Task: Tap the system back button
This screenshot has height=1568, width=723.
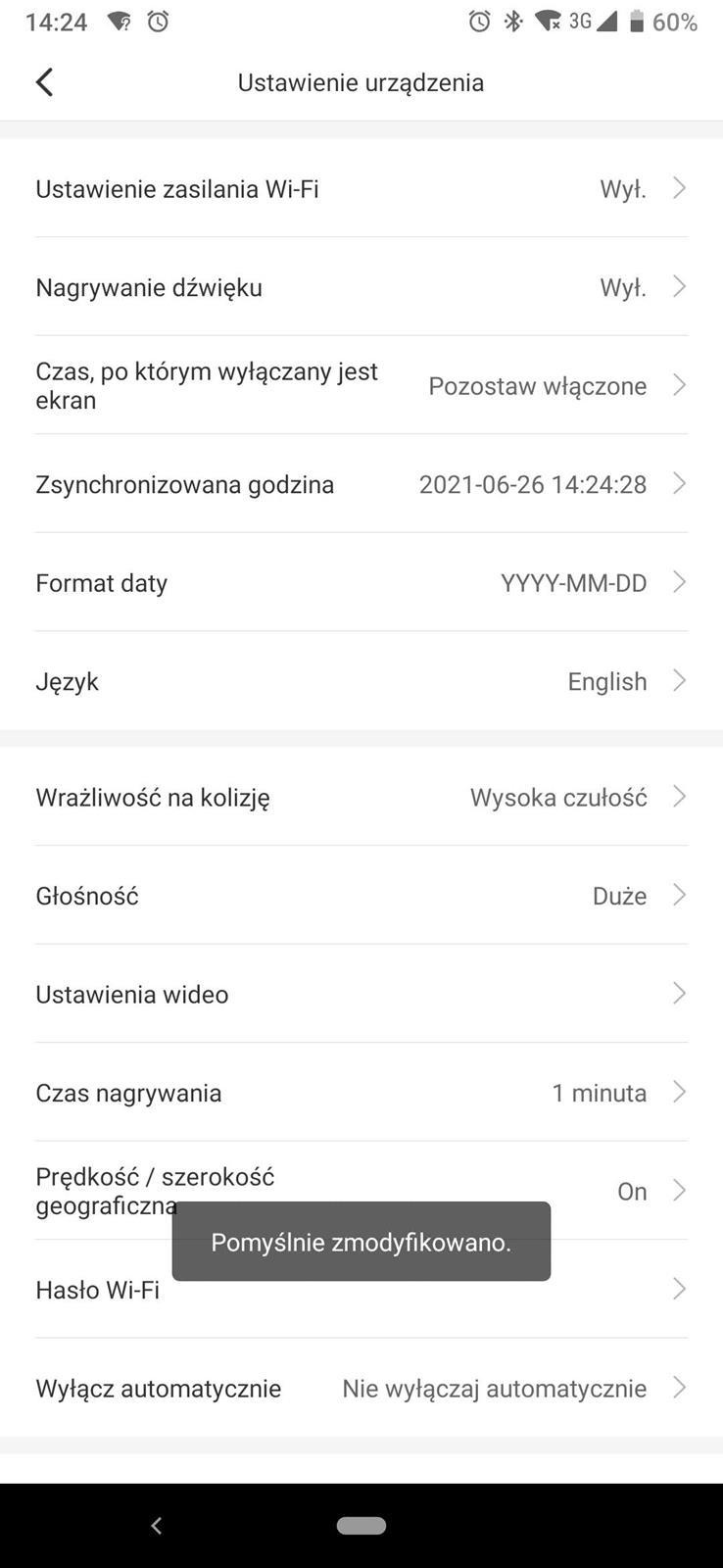Action: [157, 1525]
